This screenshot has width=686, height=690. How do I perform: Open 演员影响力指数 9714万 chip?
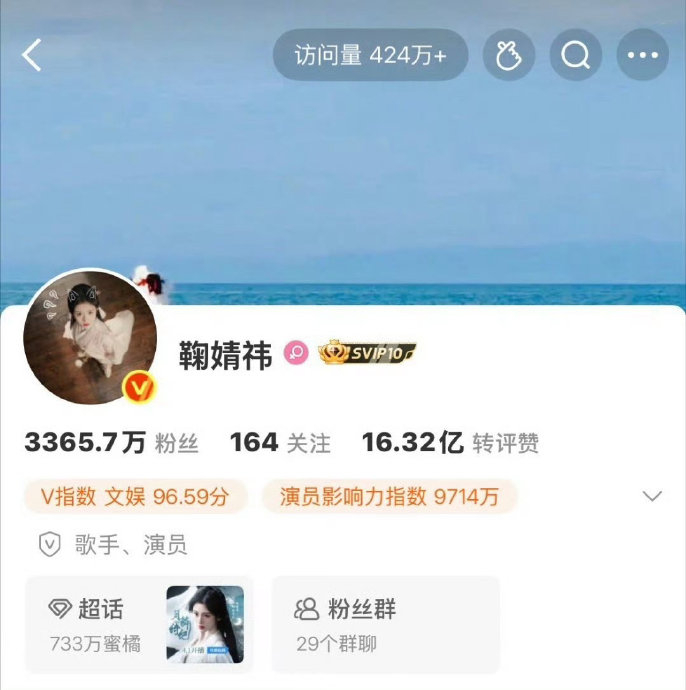click(389, 496)
